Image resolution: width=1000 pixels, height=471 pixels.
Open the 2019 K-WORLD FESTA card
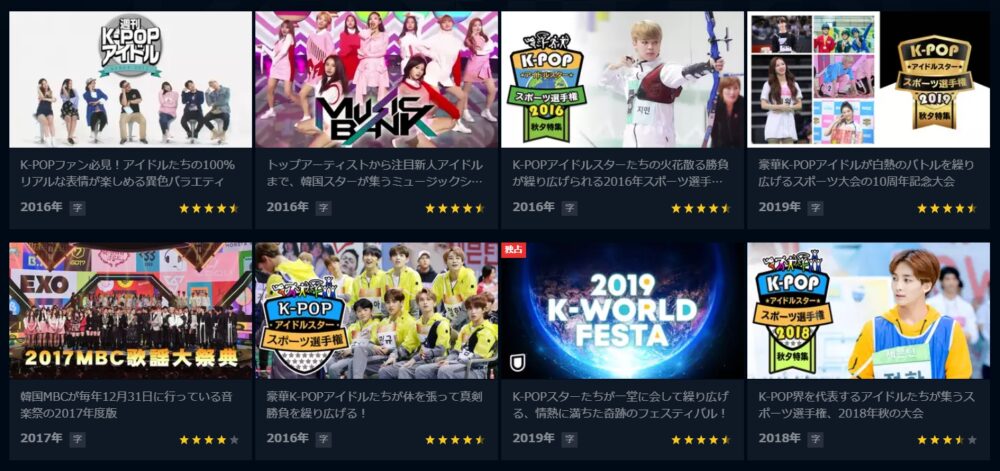click(x=622, y=310)
